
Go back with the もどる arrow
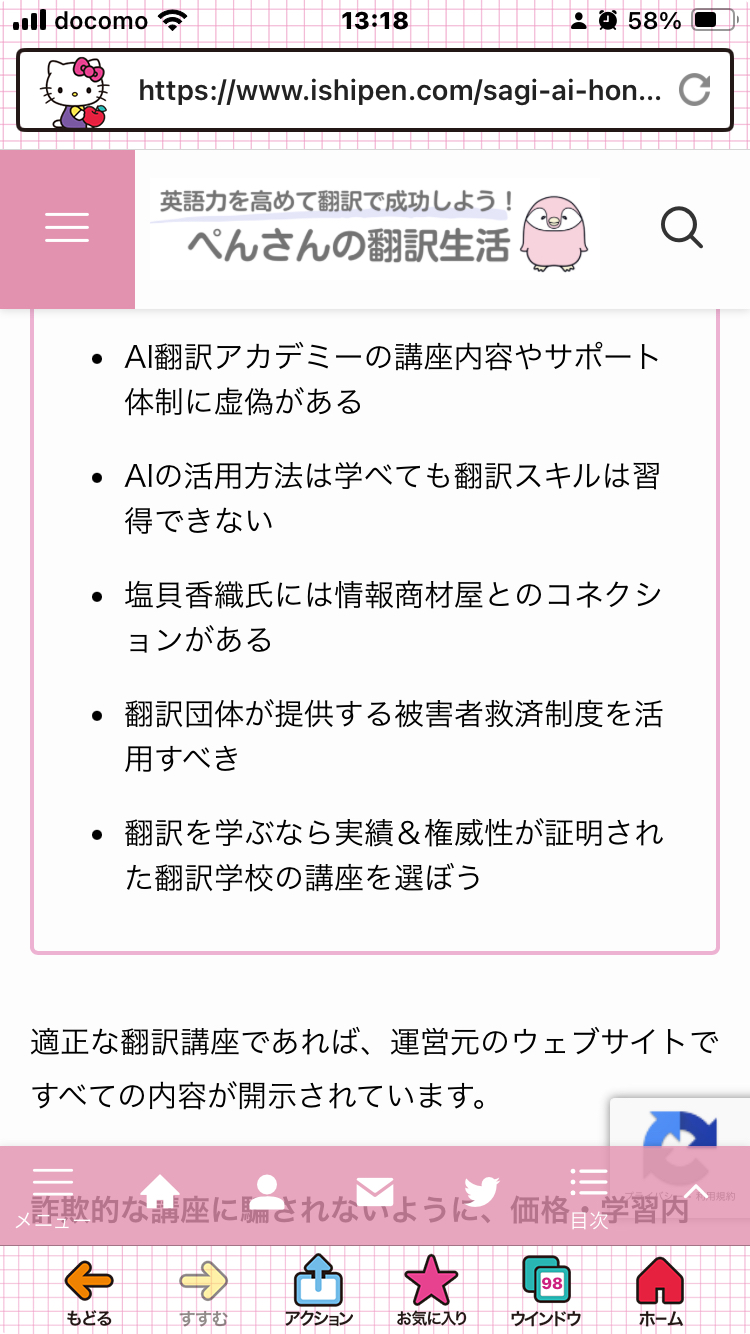[x=89, y=1291]
